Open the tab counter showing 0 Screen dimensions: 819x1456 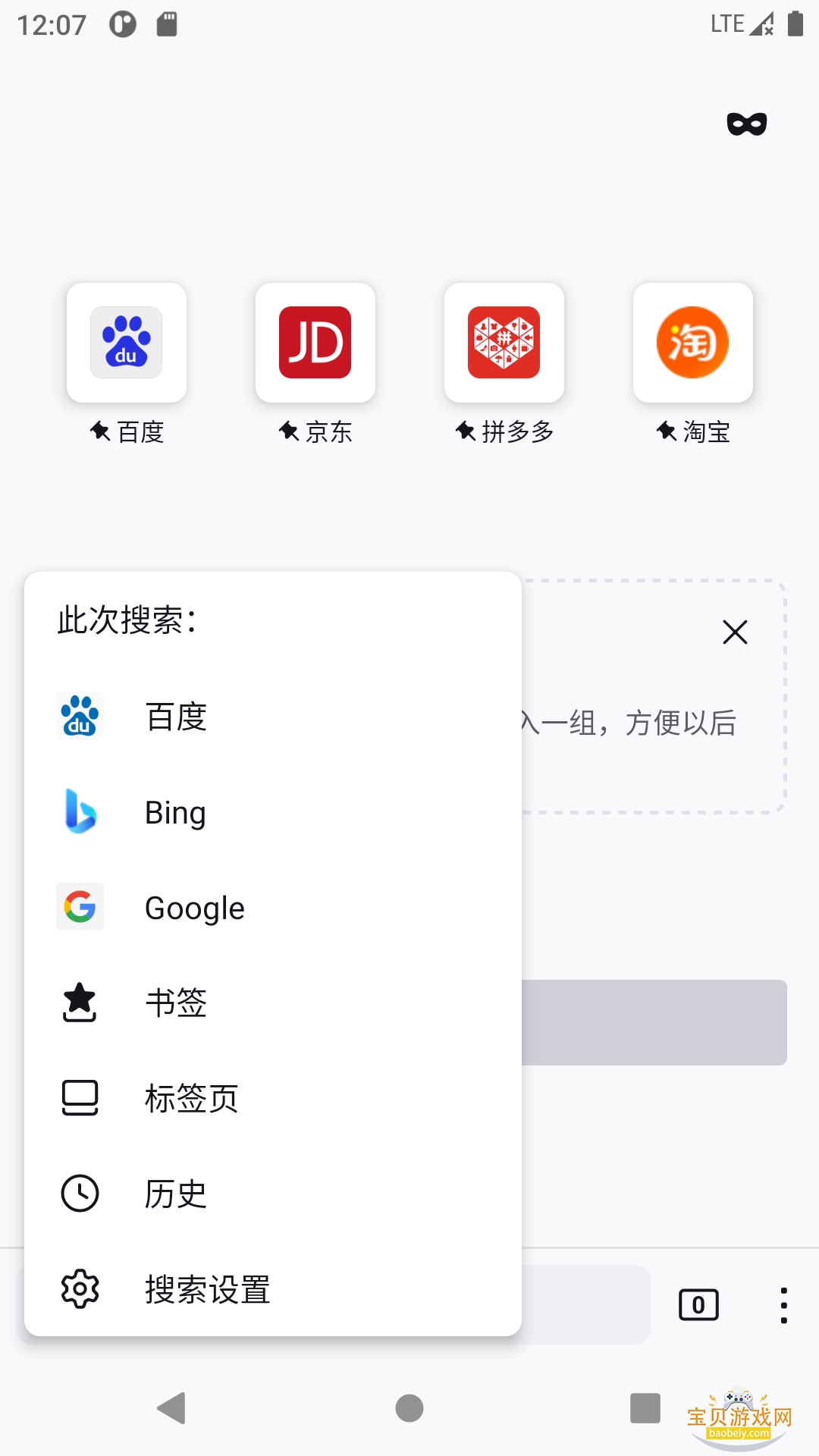click(x=697, y=1304)
